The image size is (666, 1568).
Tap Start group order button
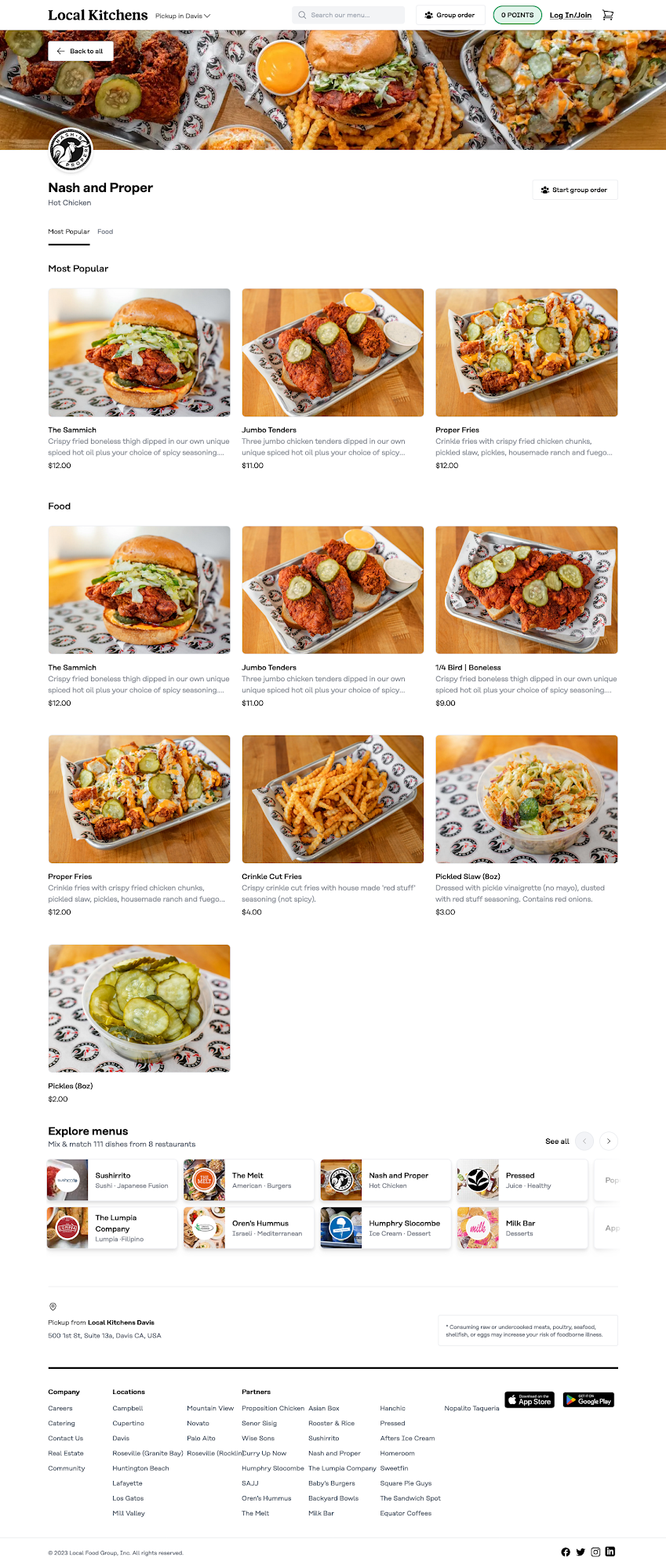pos(574,190)
